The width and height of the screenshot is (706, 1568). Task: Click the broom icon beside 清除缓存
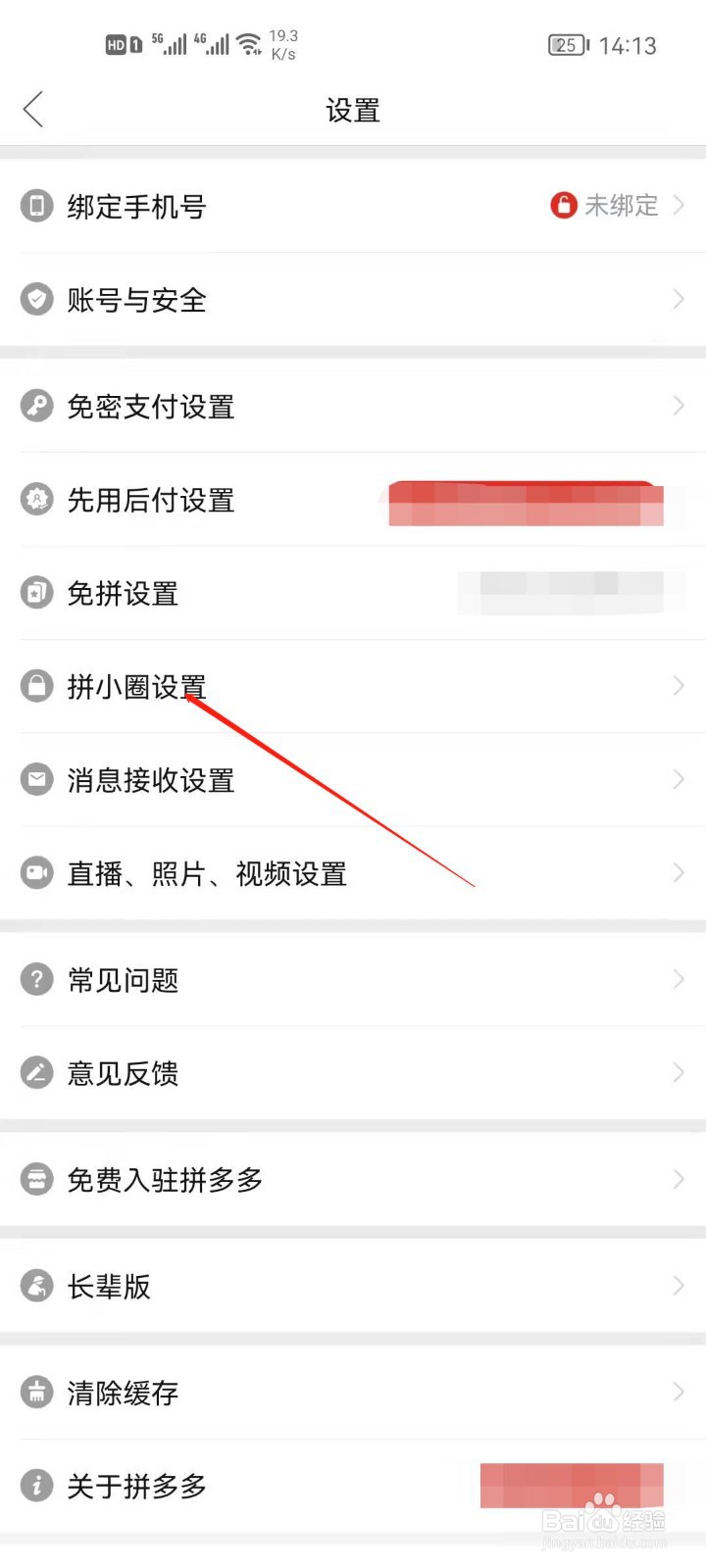tap(36, 1392)
